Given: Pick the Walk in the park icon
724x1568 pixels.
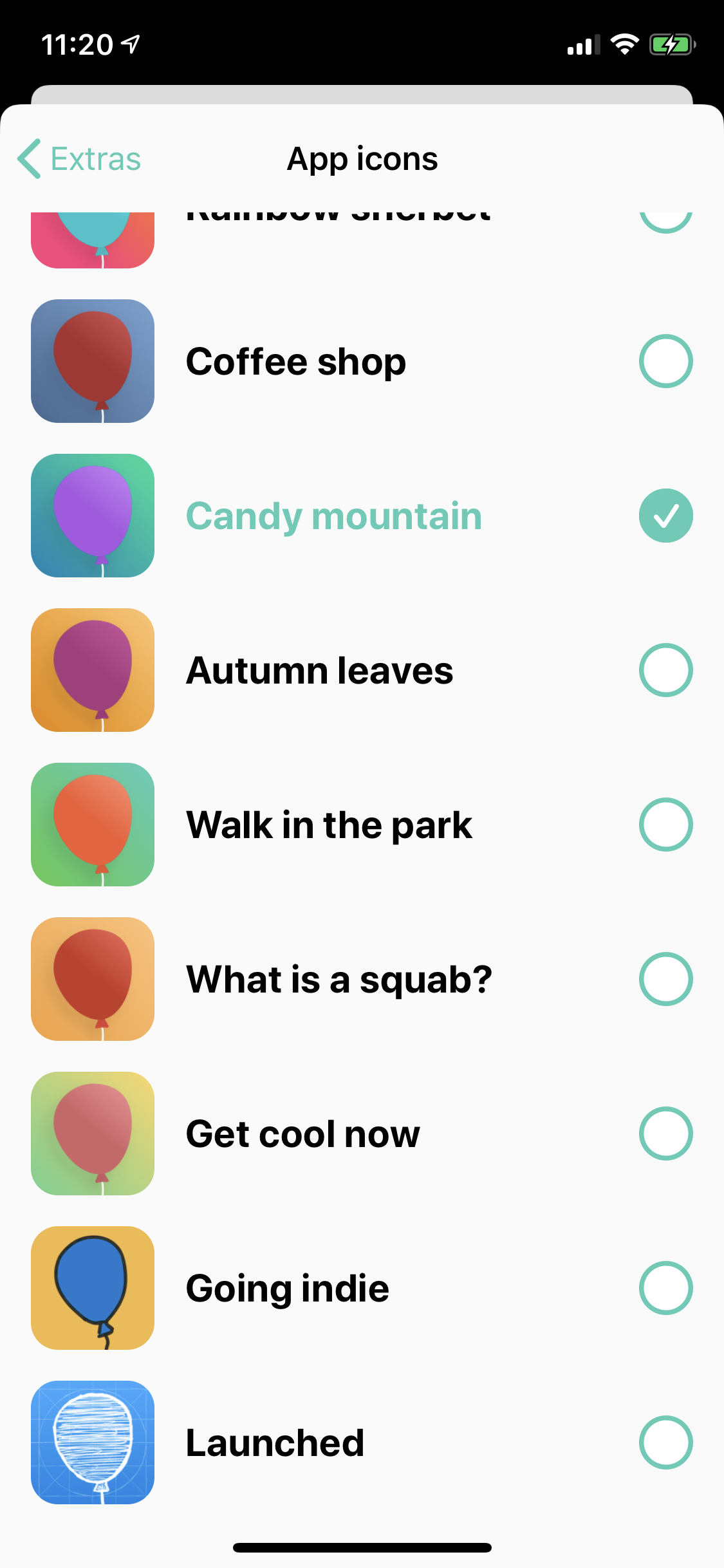Looking at the screenshot, I should point(362,825).
